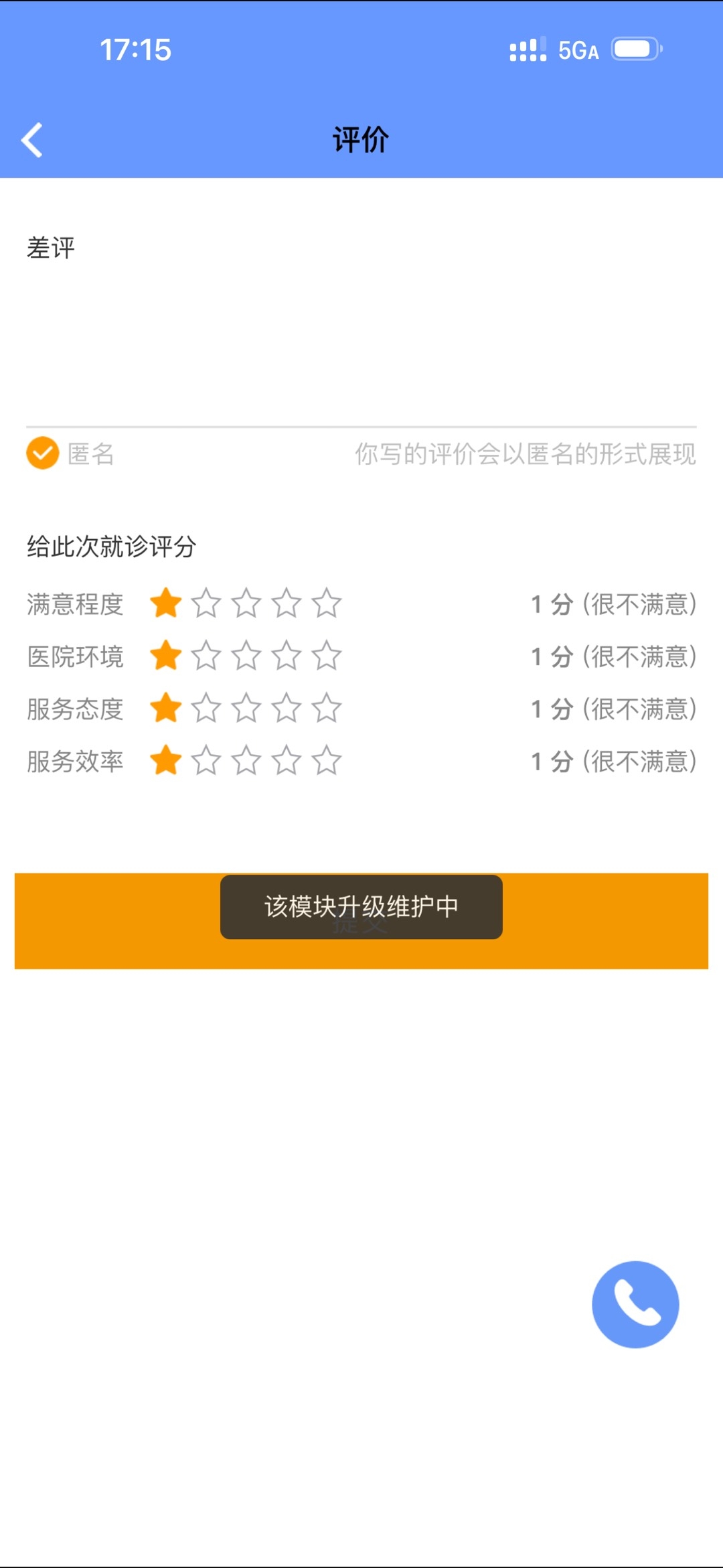Rate 满意程度 five stars
Viewport: 723px width, 1568px height.
[327, 603]
